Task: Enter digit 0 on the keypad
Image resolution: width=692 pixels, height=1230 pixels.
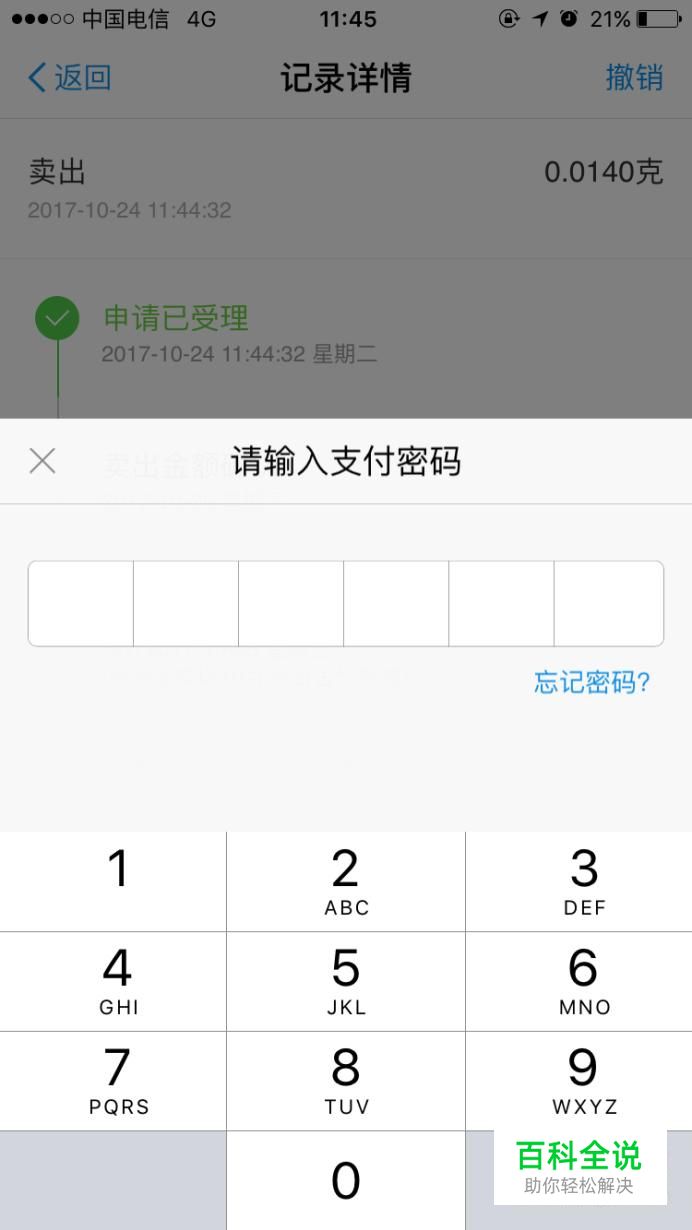Action: click(x=346, y=1181)
